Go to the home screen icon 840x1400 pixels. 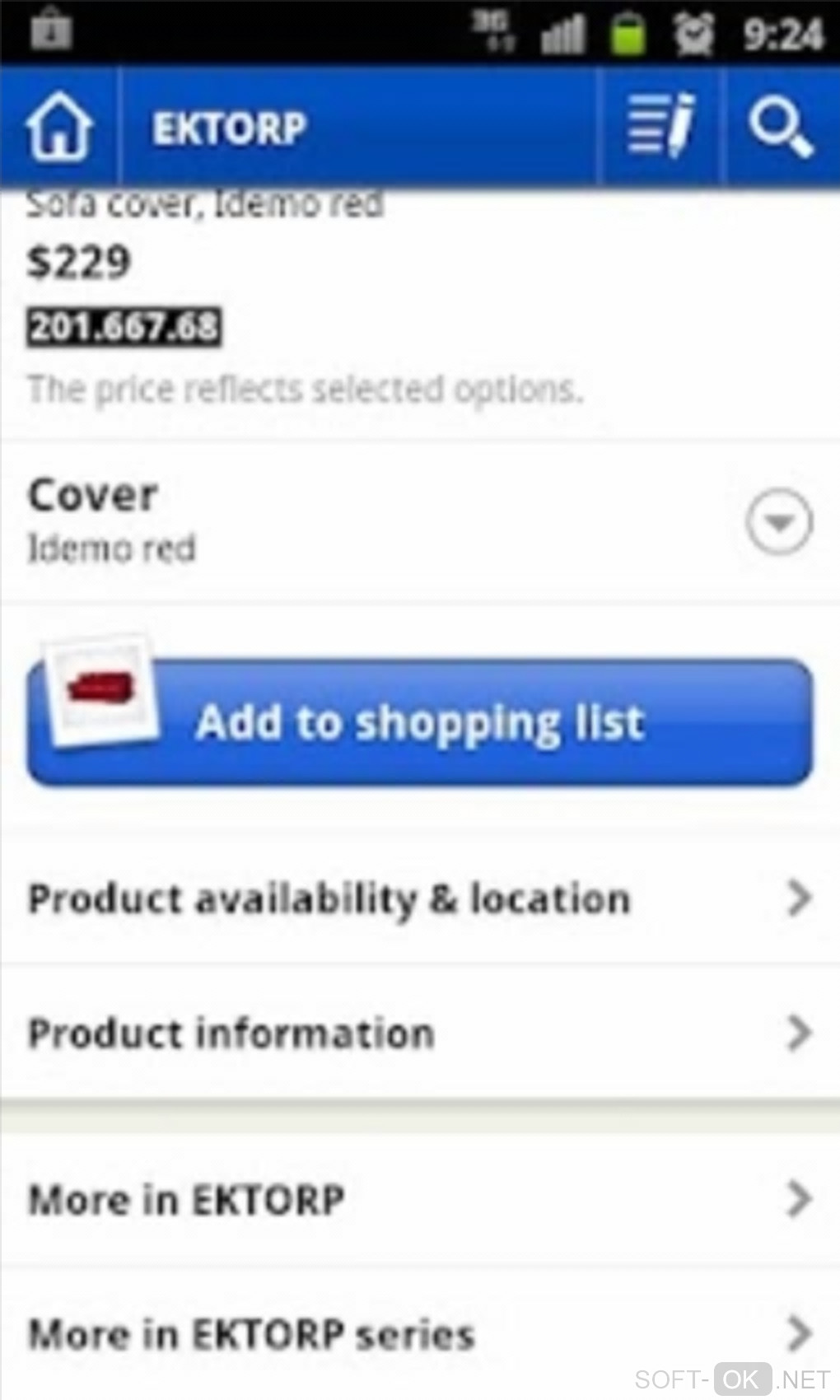(x=59, y=128)
